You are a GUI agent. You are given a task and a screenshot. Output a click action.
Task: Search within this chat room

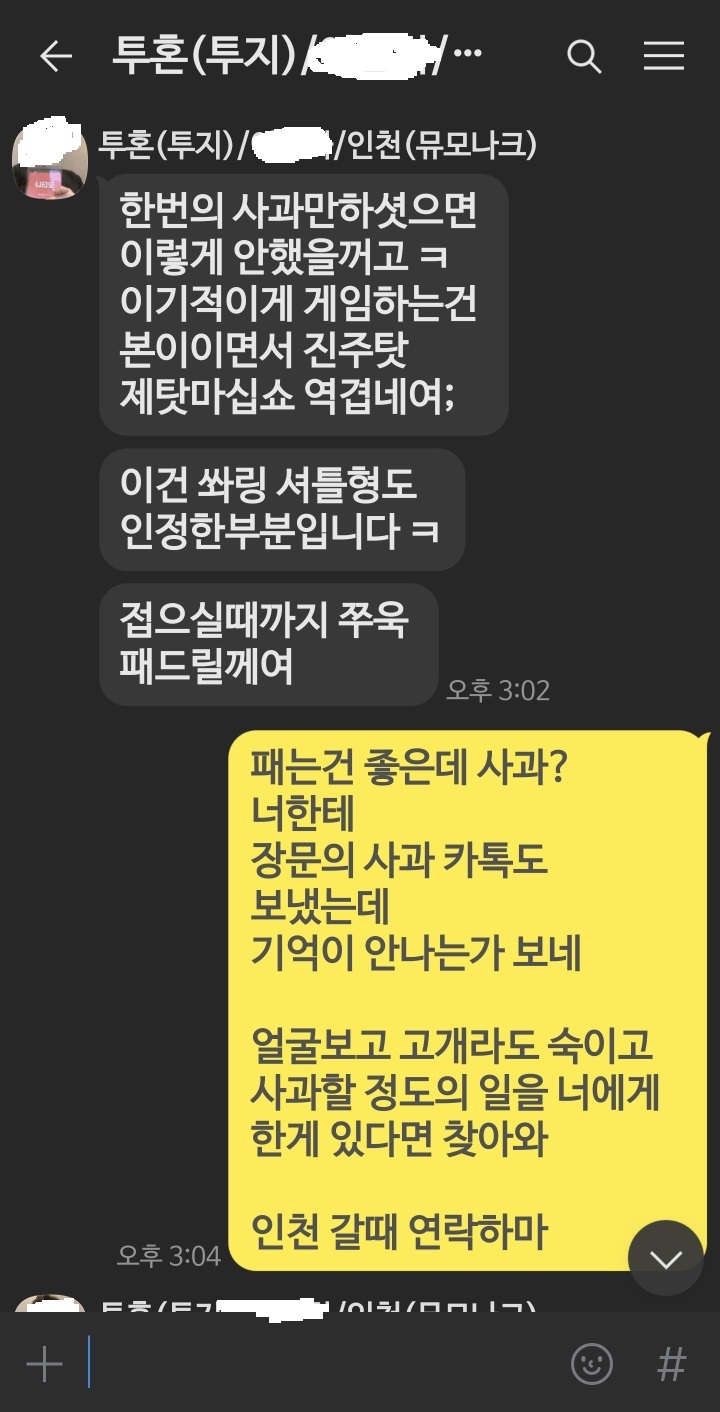tap(584, 57)
